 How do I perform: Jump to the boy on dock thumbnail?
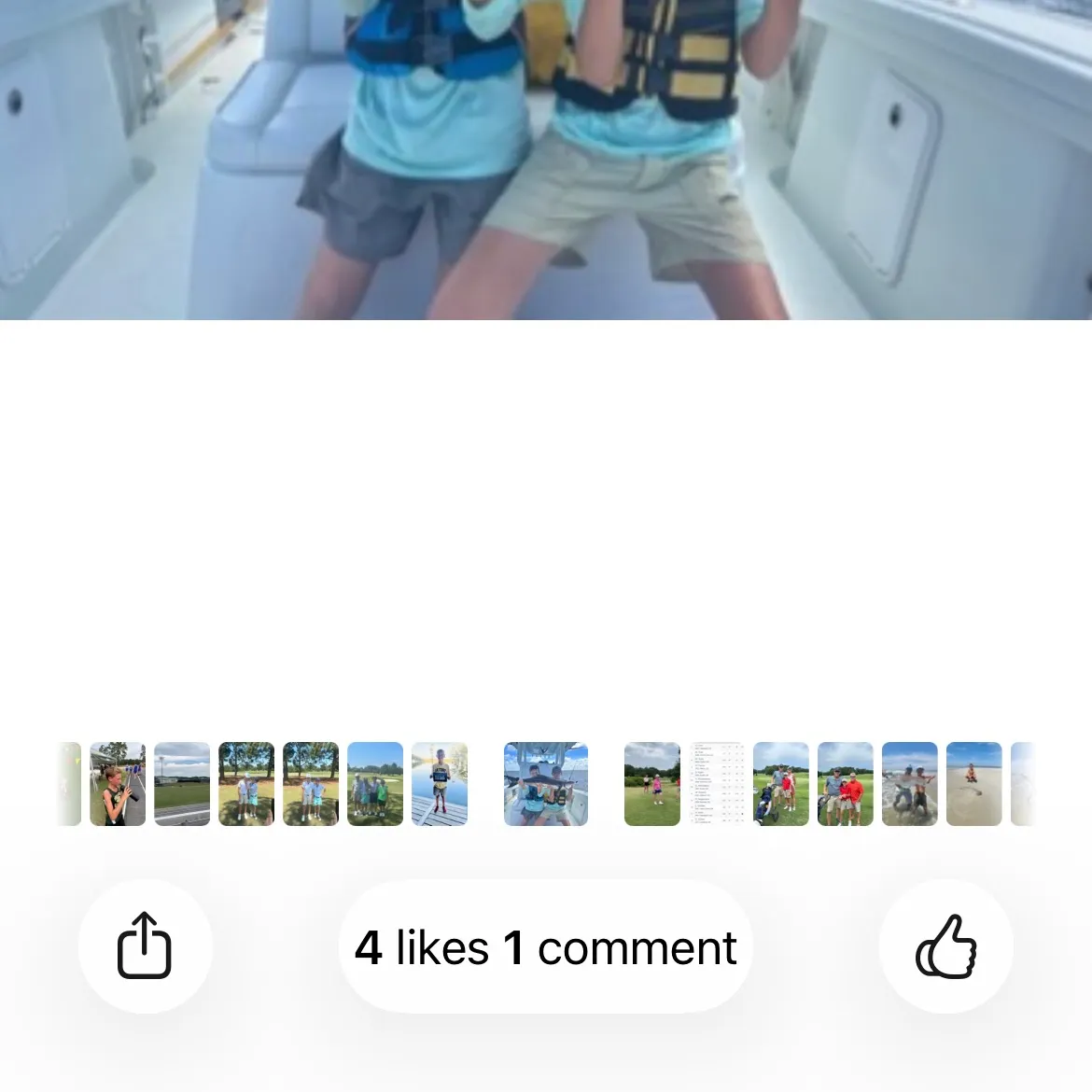point(440,784)
